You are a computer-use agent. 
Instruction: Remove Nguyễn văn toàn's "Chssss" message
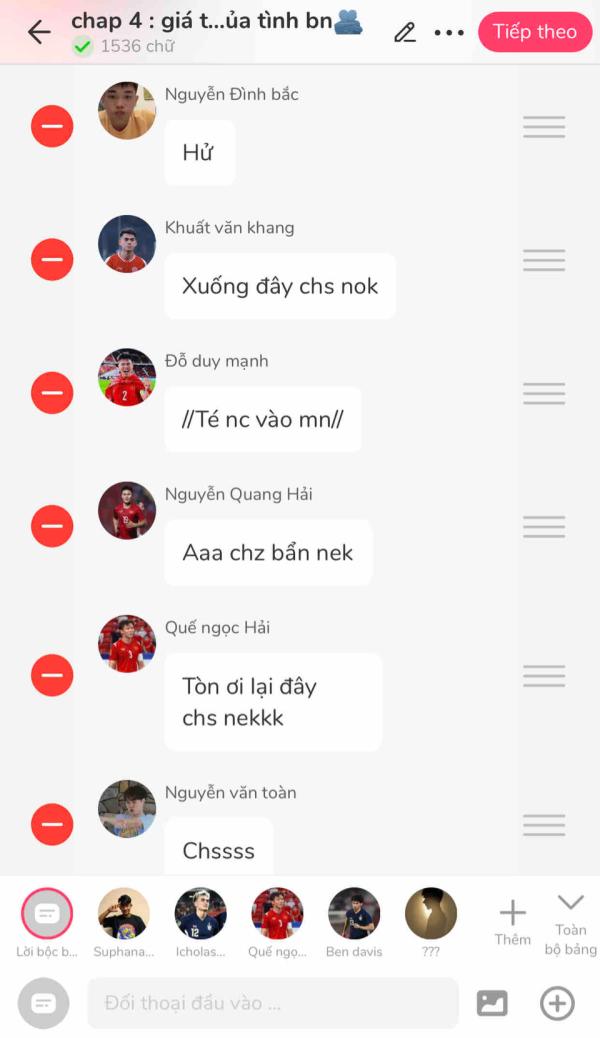tap(52, 825)
